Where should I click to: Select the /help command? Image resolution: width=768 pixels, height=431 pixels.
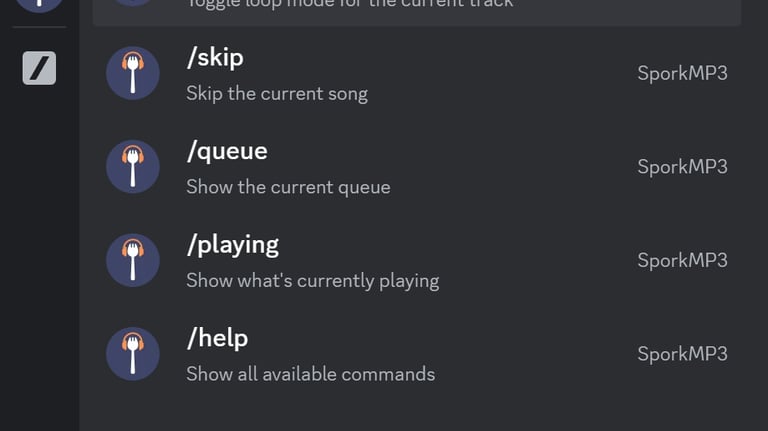(417, 354)
